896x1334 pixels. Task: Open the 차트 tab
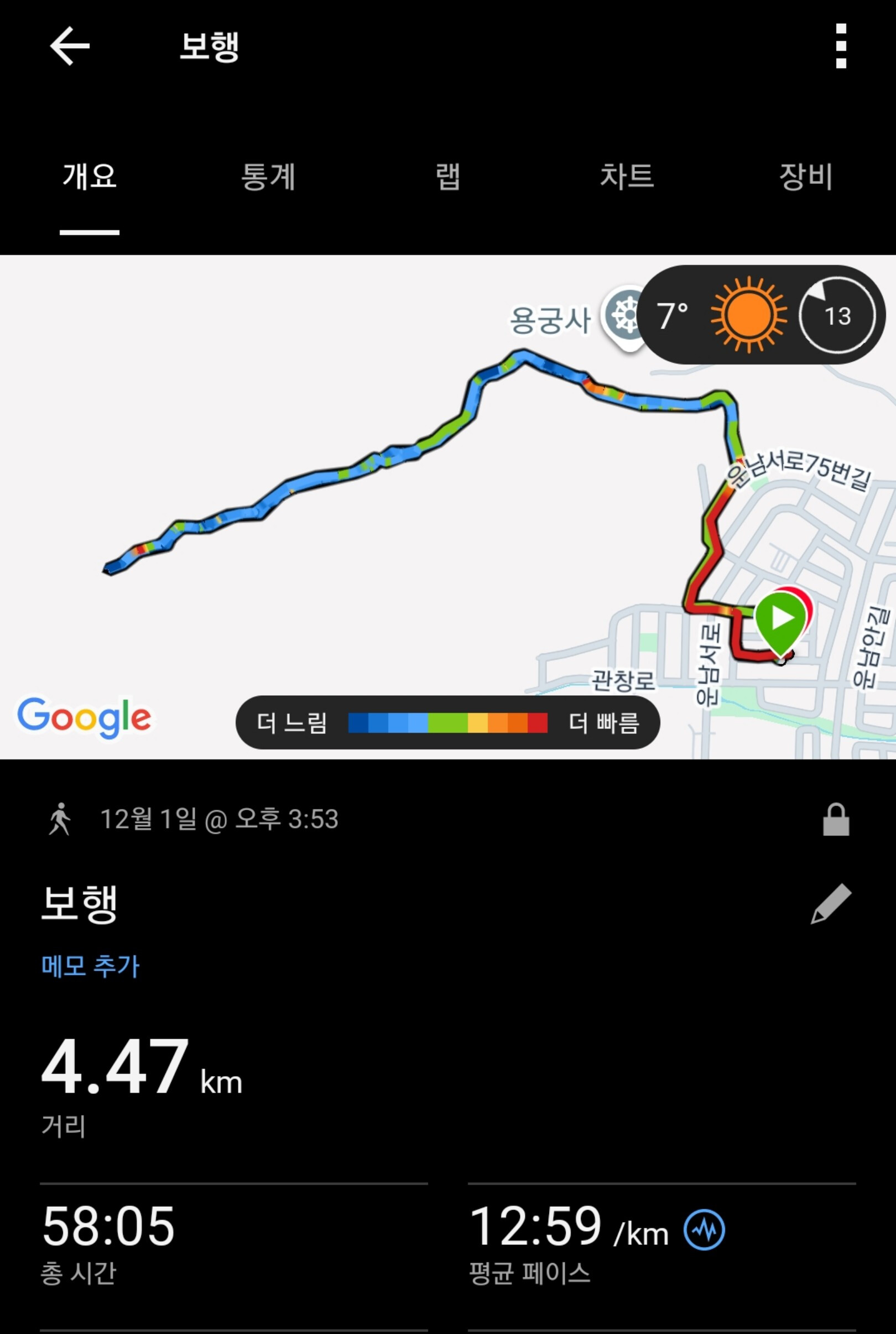627,176
